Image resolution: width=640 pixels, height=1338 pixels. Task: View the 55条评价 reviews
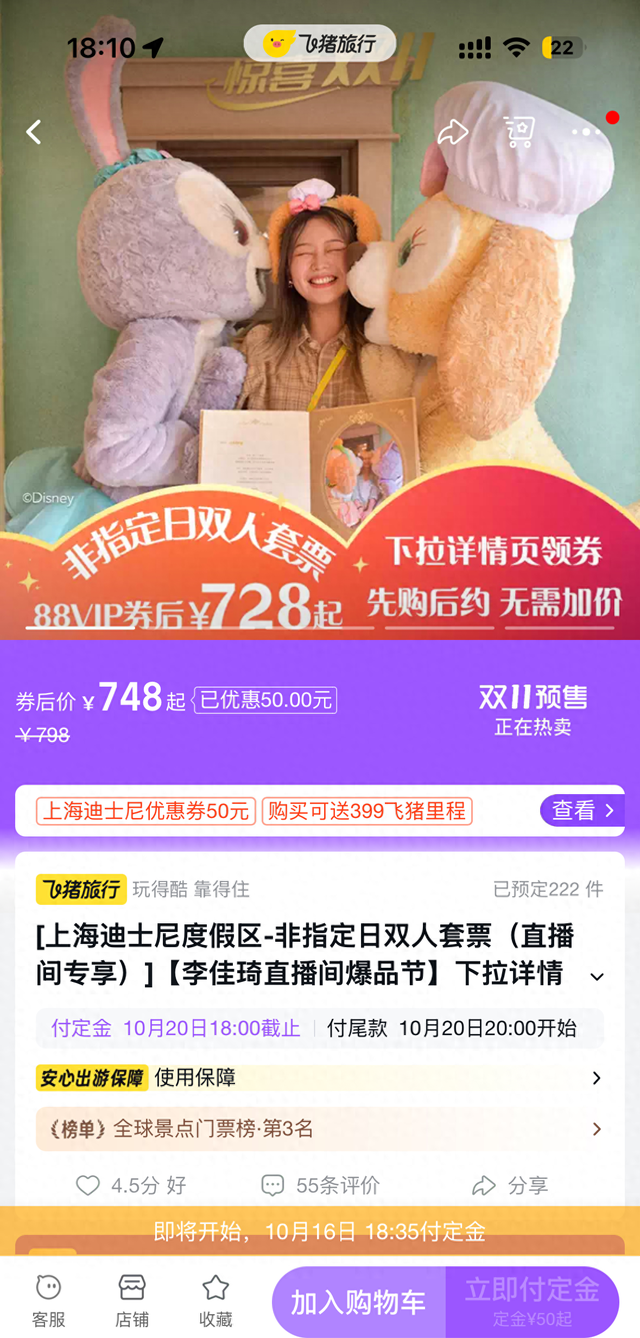click(320, 1186)
